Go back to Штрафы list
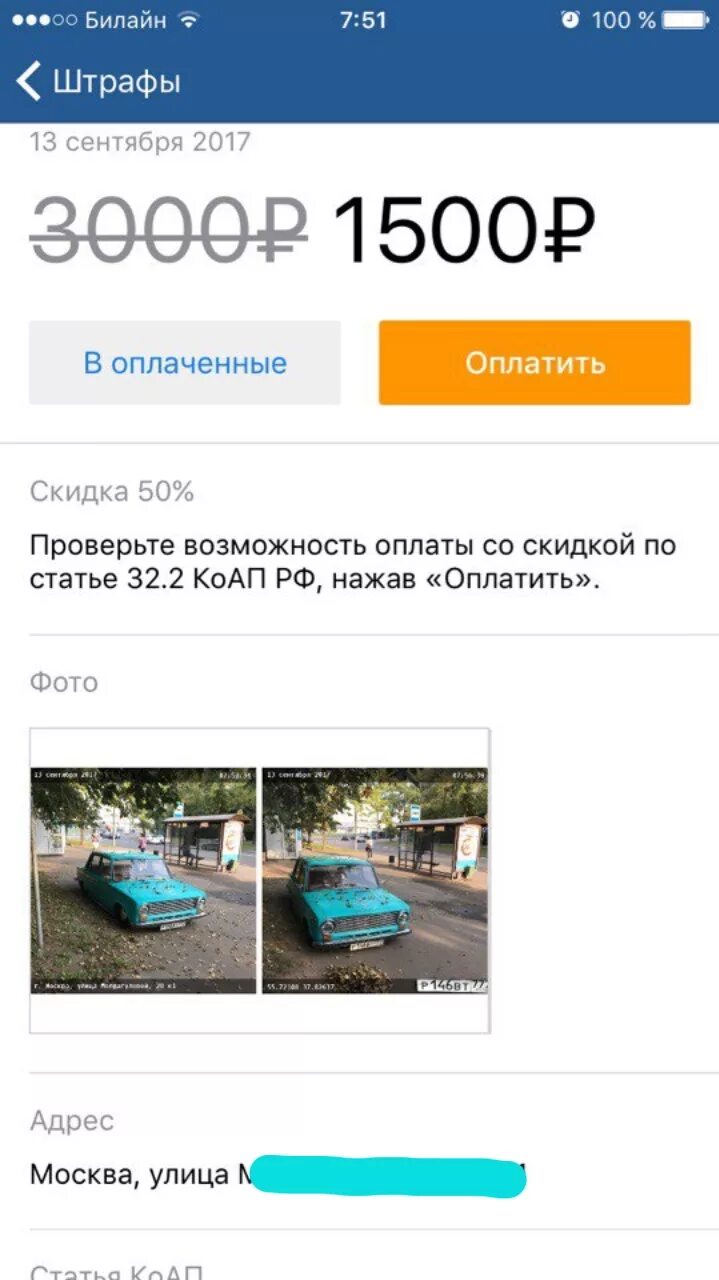Image resolution: width=719 pixels, height=1280 pixels. click(98, 81)
